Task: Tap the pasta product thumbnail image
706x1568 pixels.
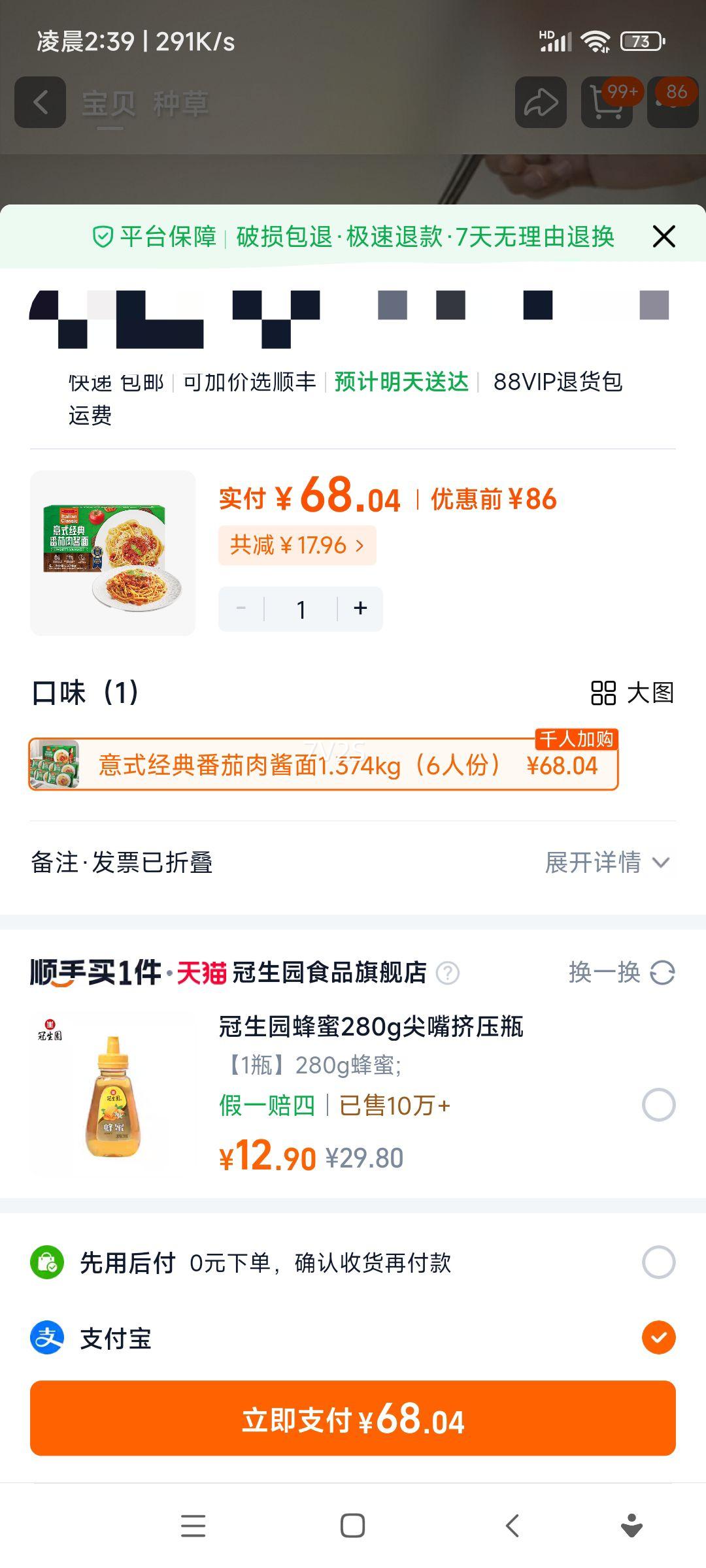Action: [112, 551]
